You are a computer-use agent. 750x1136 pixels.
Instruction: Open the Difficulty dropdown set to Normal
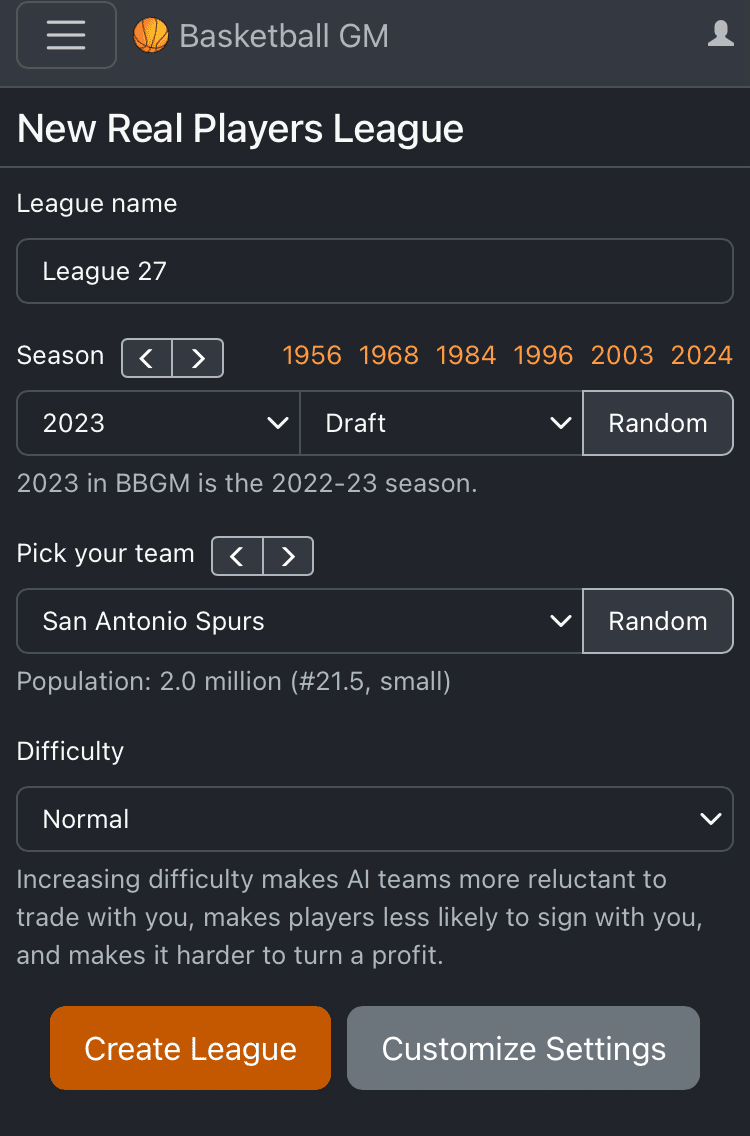pos(375,819)
